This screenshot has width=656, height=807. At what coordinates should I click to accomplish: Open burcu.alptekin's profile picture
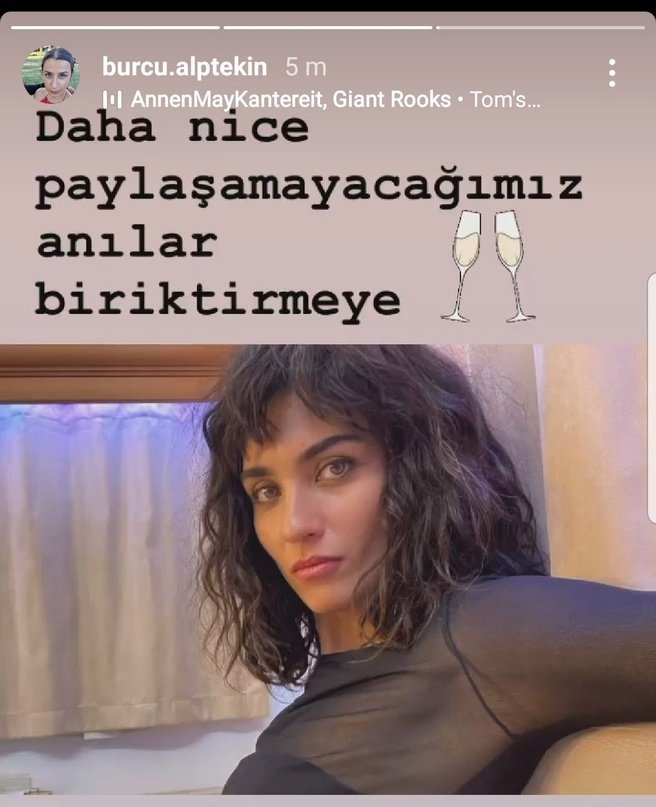[x=51, y=75]
